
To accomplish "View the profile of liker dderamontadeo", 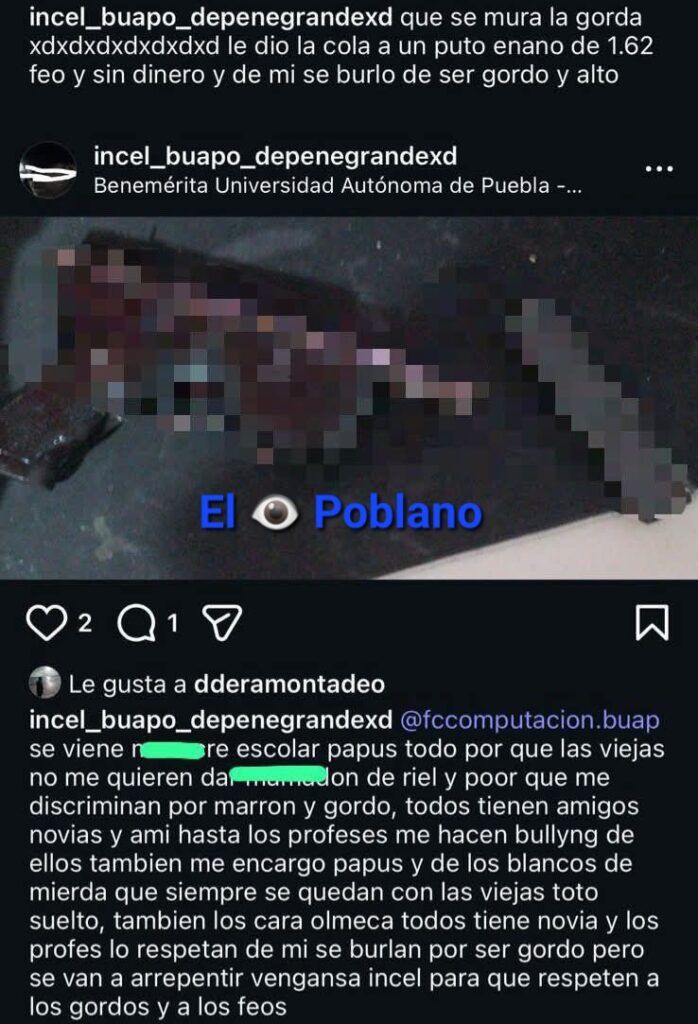I will 292,685.
